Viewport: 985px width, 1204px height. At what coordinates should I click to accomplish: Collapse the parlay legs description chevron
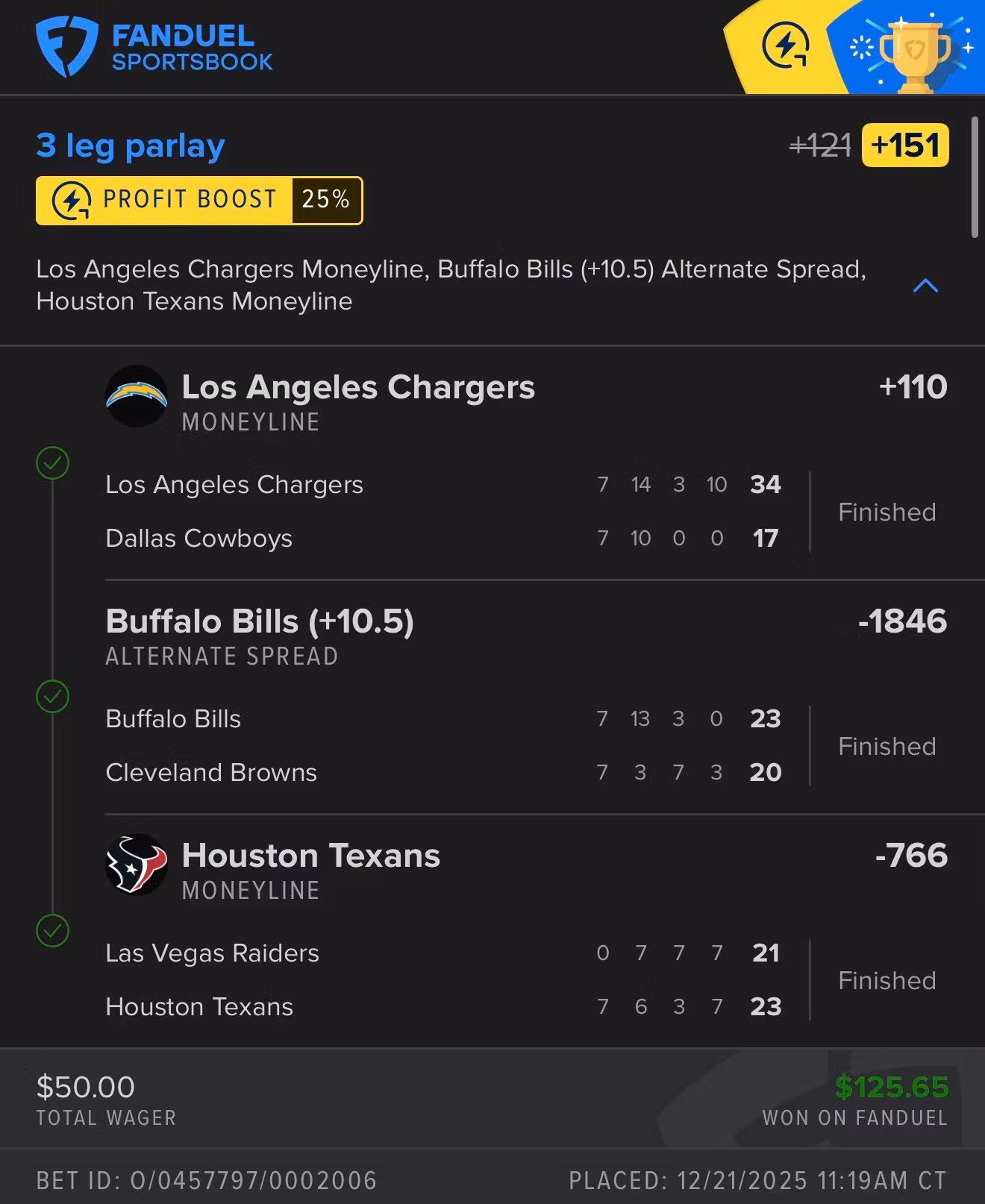[x=927, y=285]
